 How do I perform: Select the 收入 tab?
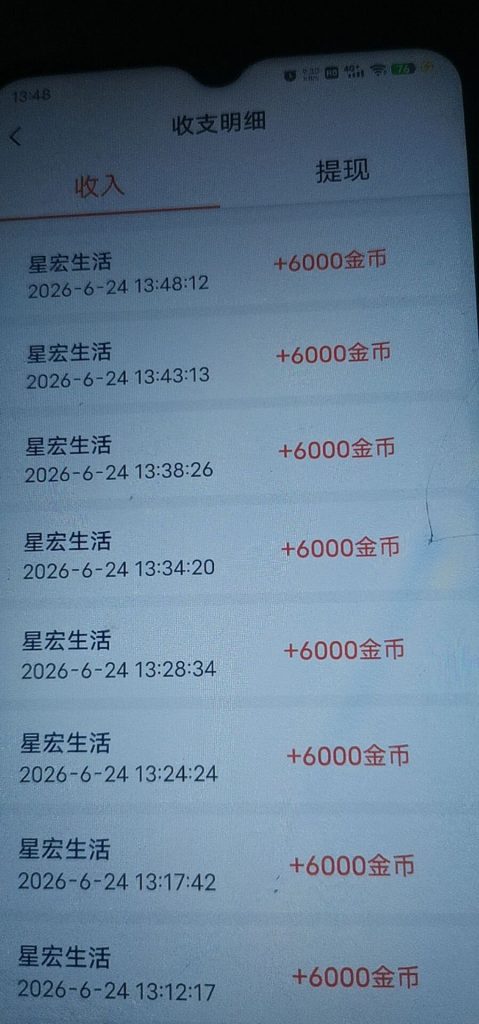99,187
